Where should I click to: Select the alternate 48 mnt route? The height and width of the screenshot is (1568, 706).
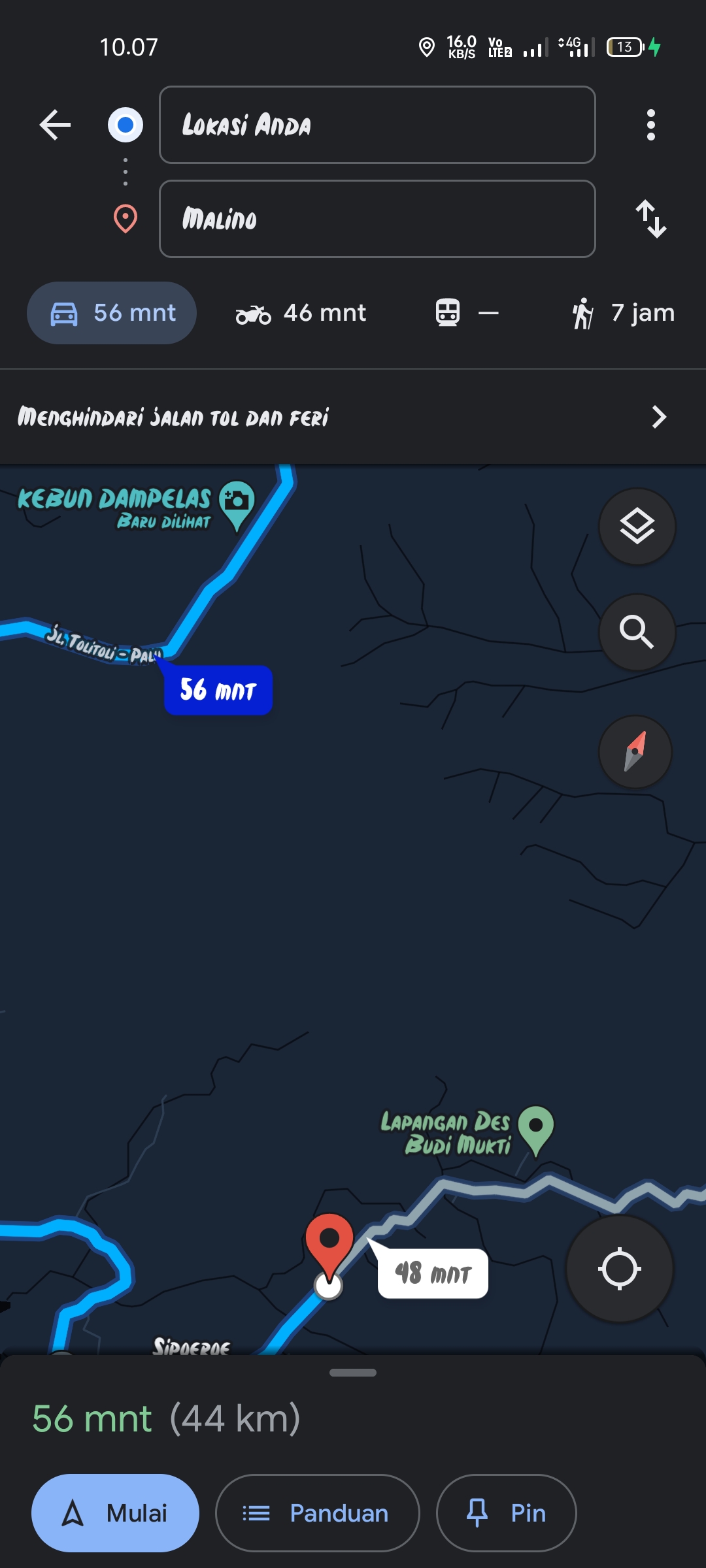click(x=433, y=1273)
